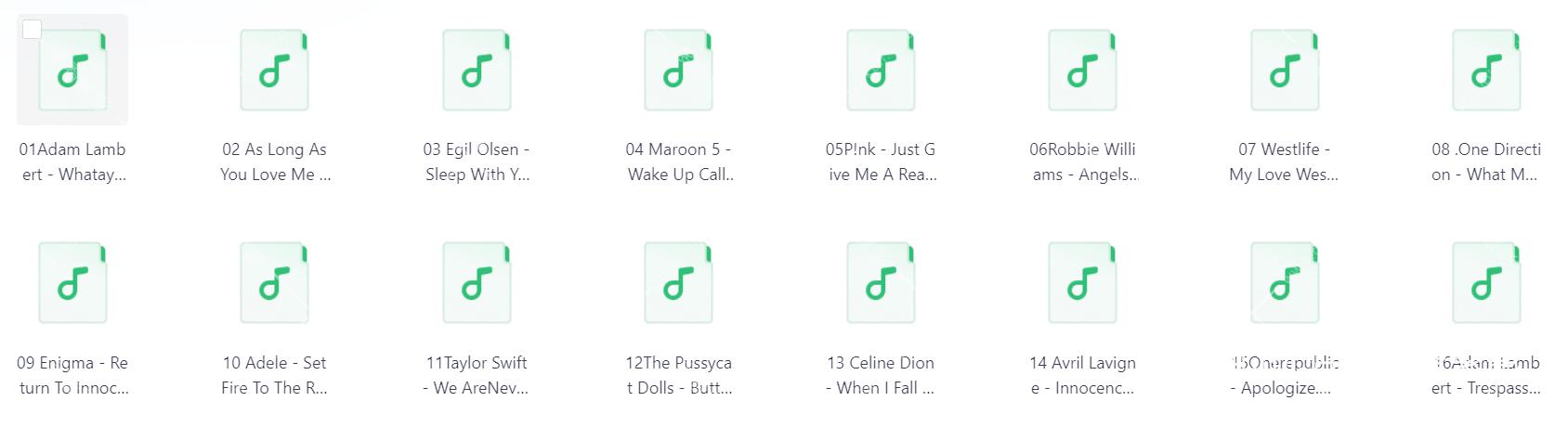Select 04 Maroon 5 - Wake Up Call
Screen dimensions: 1568x427
coord(679,71)
